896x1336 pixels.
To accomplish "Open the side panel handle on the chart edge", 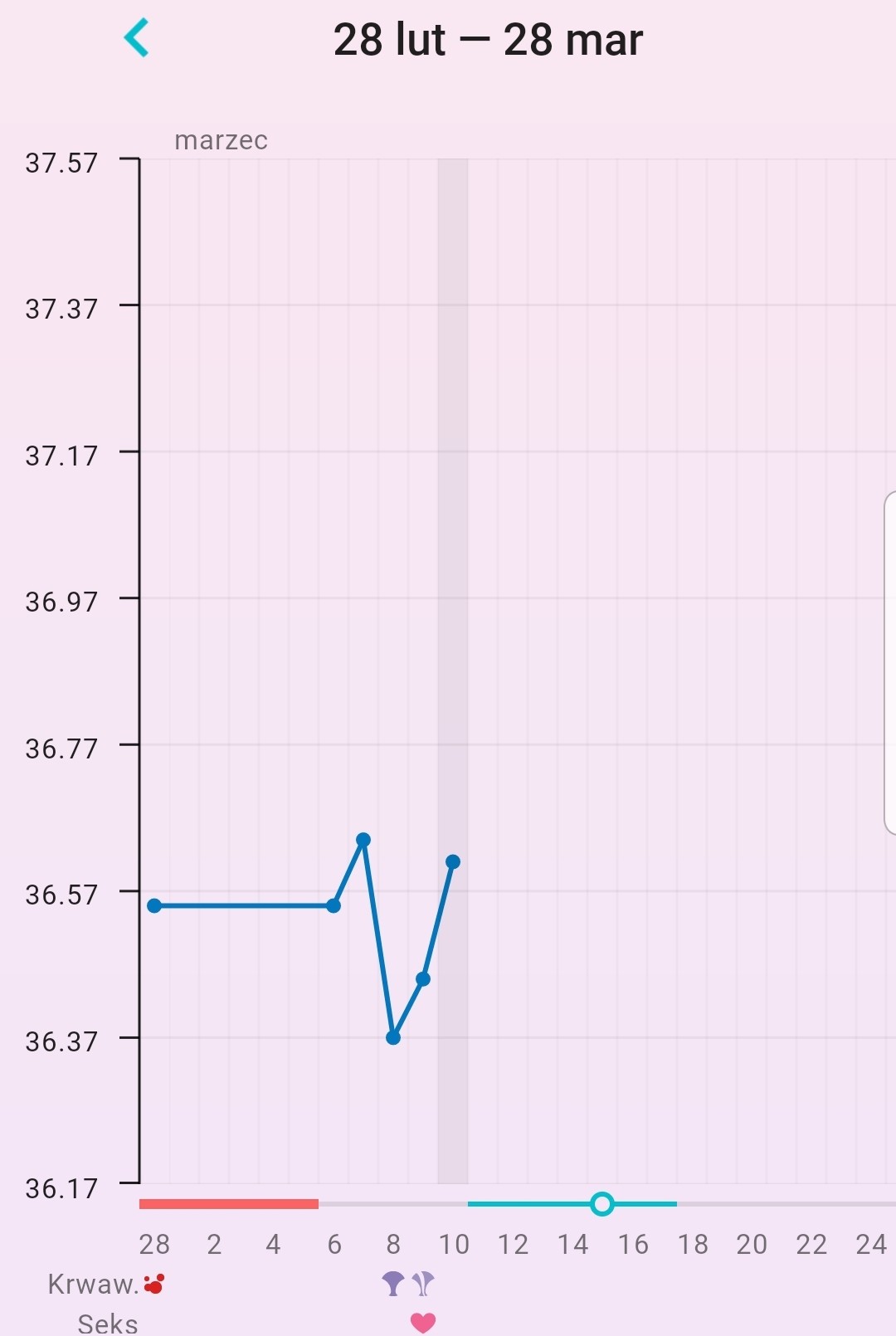I will (890, 662).
